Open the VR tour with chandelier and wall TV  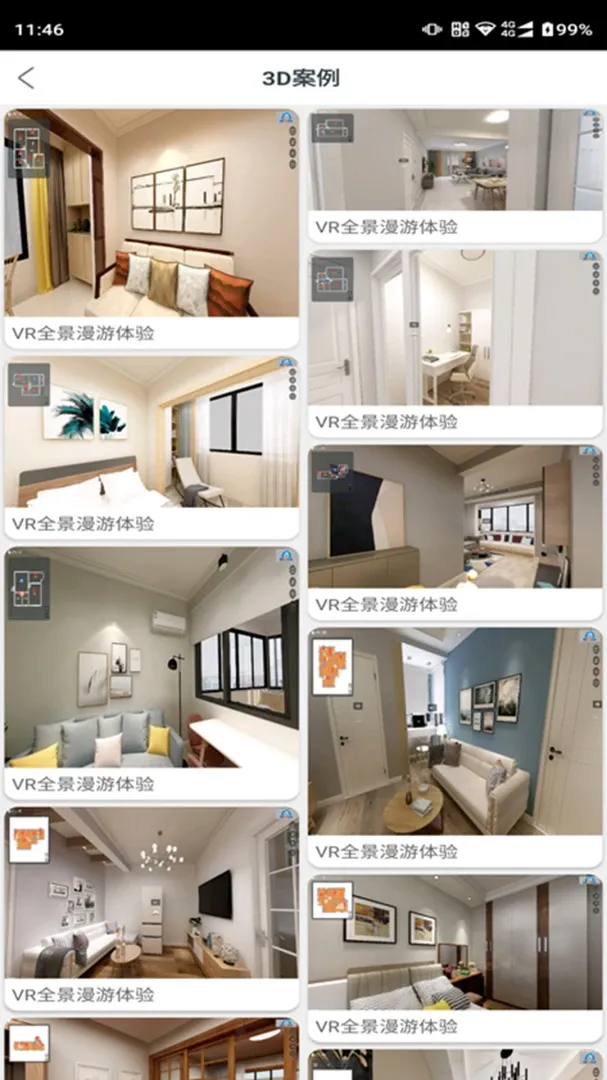tap(152, 909)
